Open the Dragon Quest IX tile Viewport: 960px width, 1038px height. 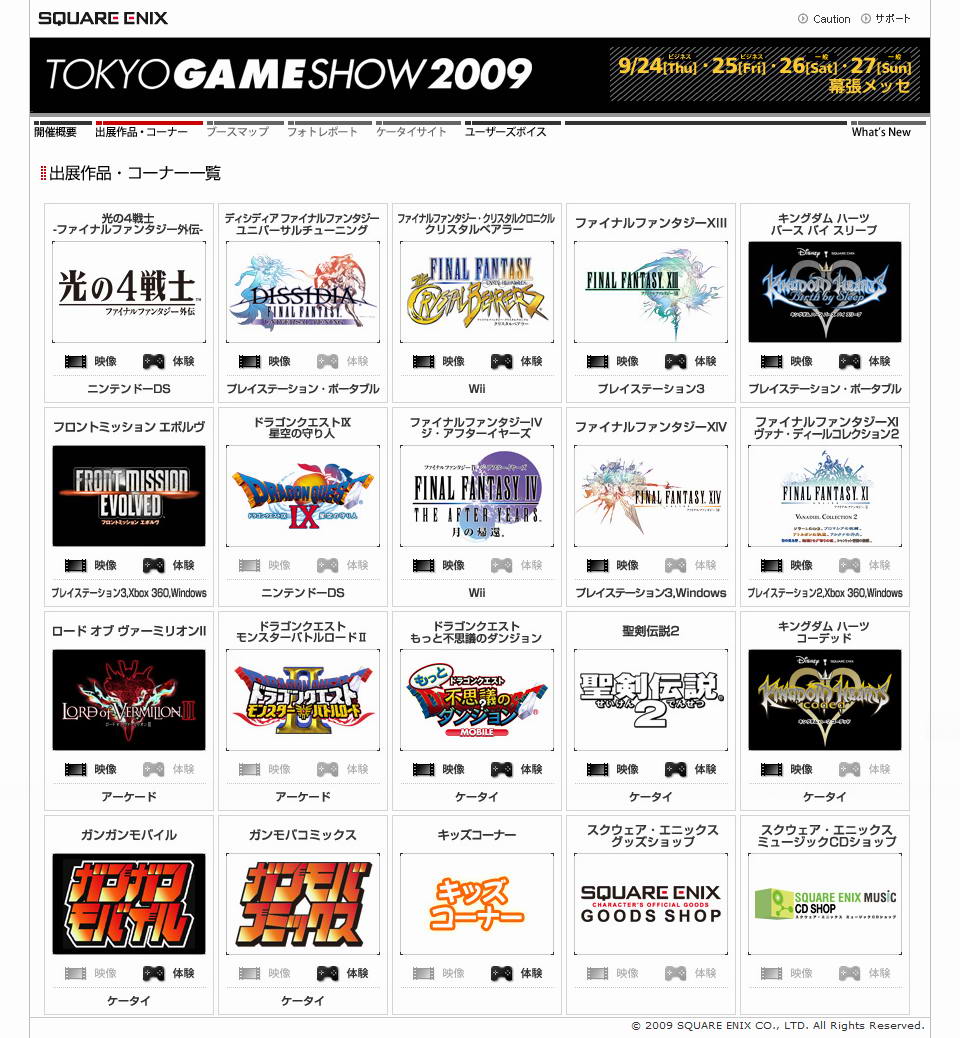pos(302,495)
